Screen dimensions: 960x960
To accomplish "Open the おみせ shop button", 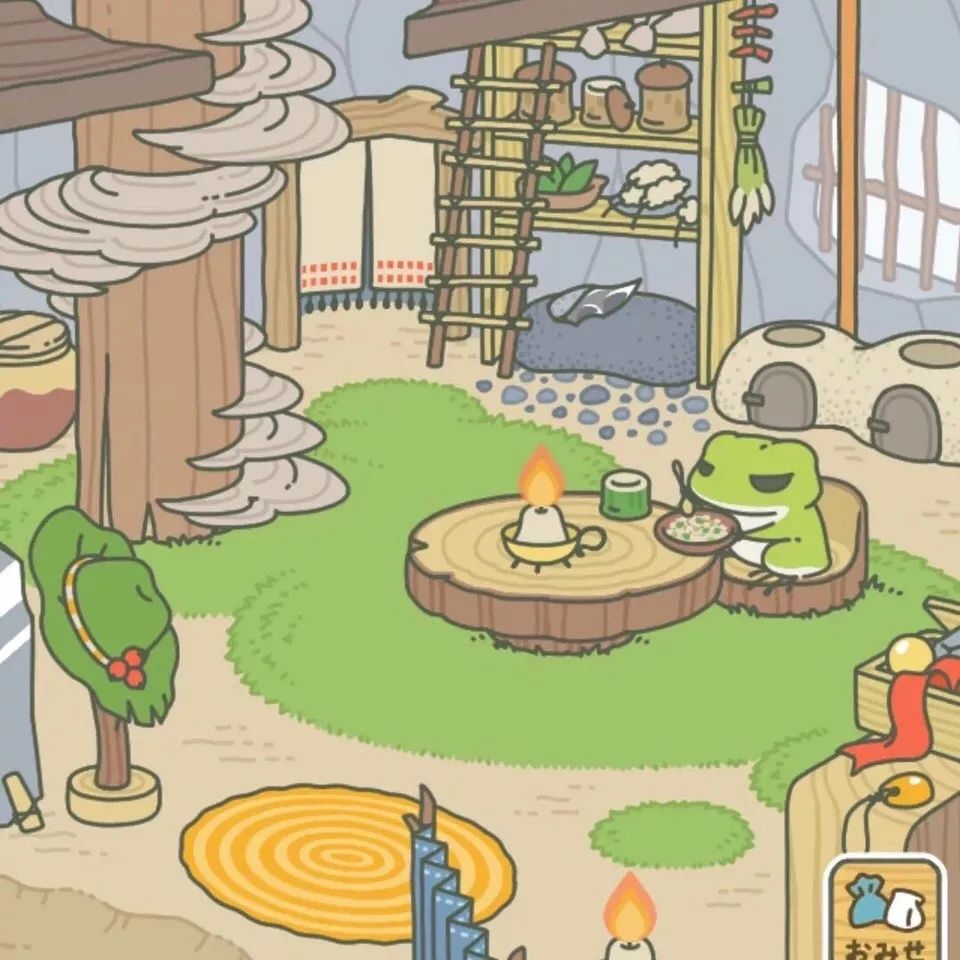I will (x=885, y=912).
